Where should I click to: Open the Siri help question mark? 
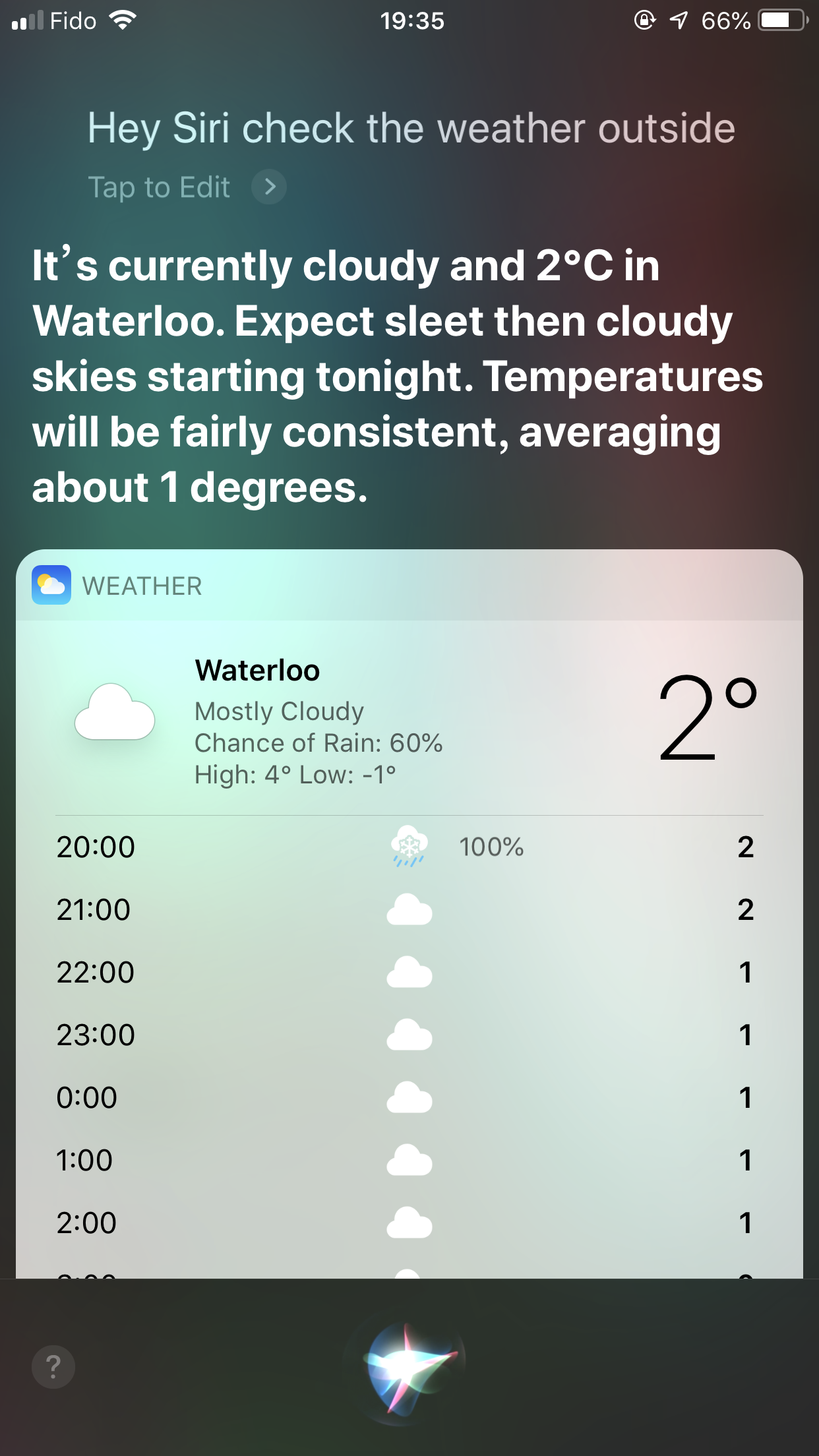(x=53, y=1367)
